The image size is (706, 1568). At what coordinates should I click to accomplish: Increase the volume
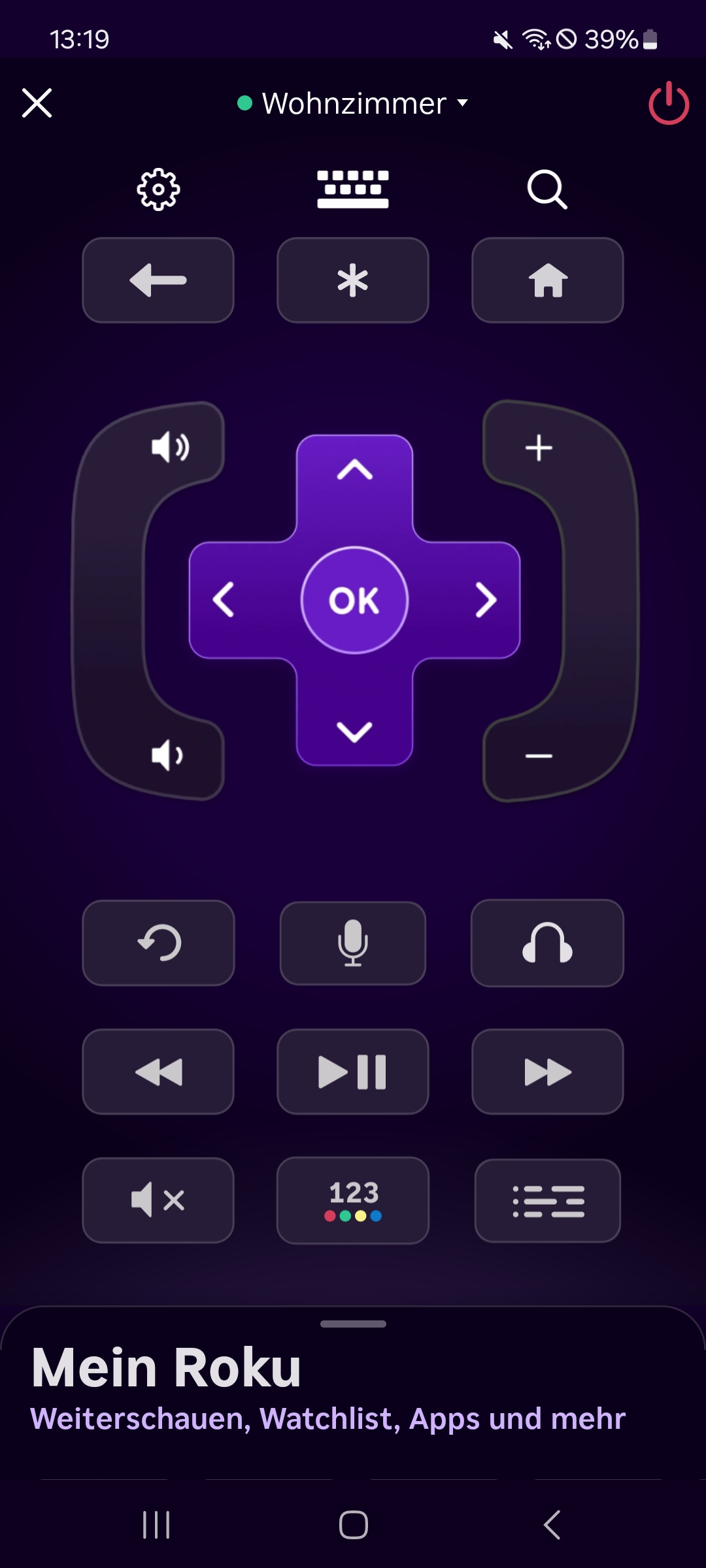click(x=170, y=448)
